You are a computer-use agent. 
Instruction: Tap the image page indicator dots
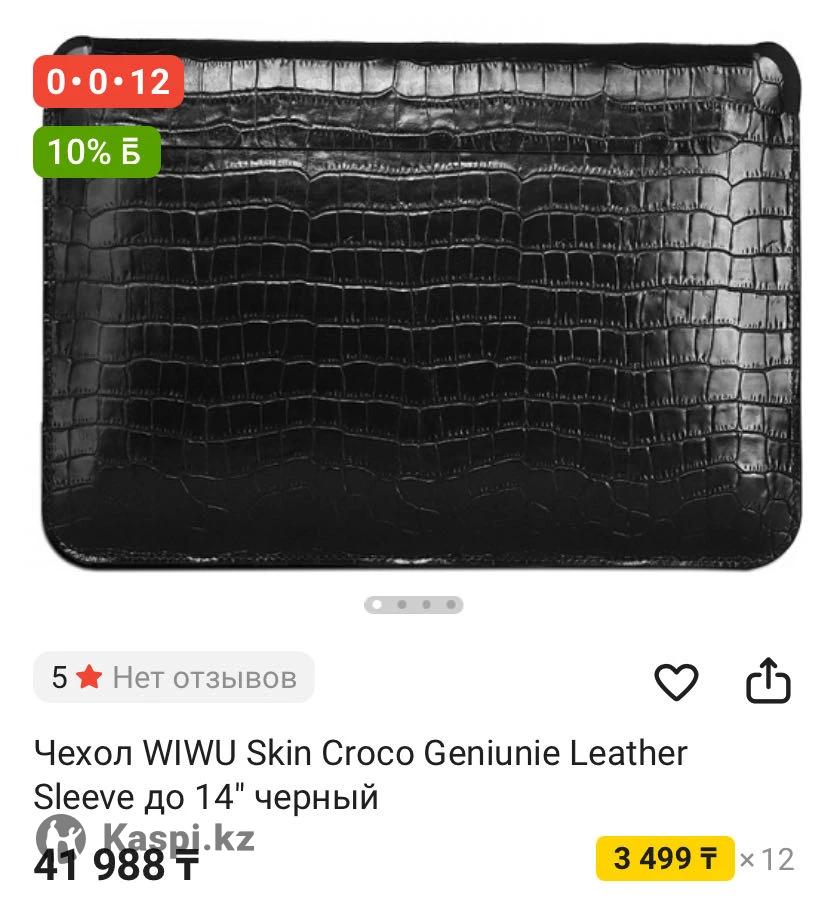click(413, 604)
